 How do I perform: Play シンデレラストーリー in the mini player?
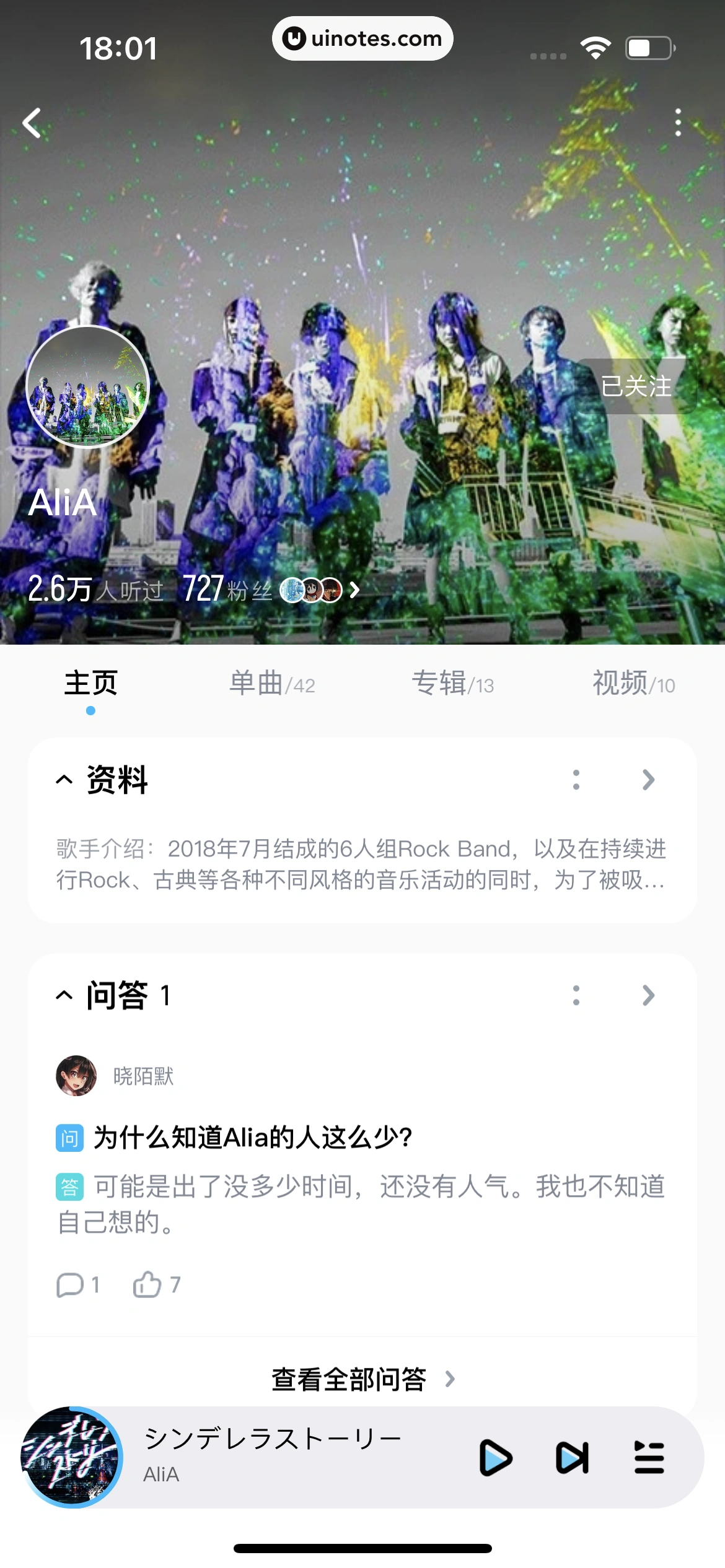pos(496,1458)
